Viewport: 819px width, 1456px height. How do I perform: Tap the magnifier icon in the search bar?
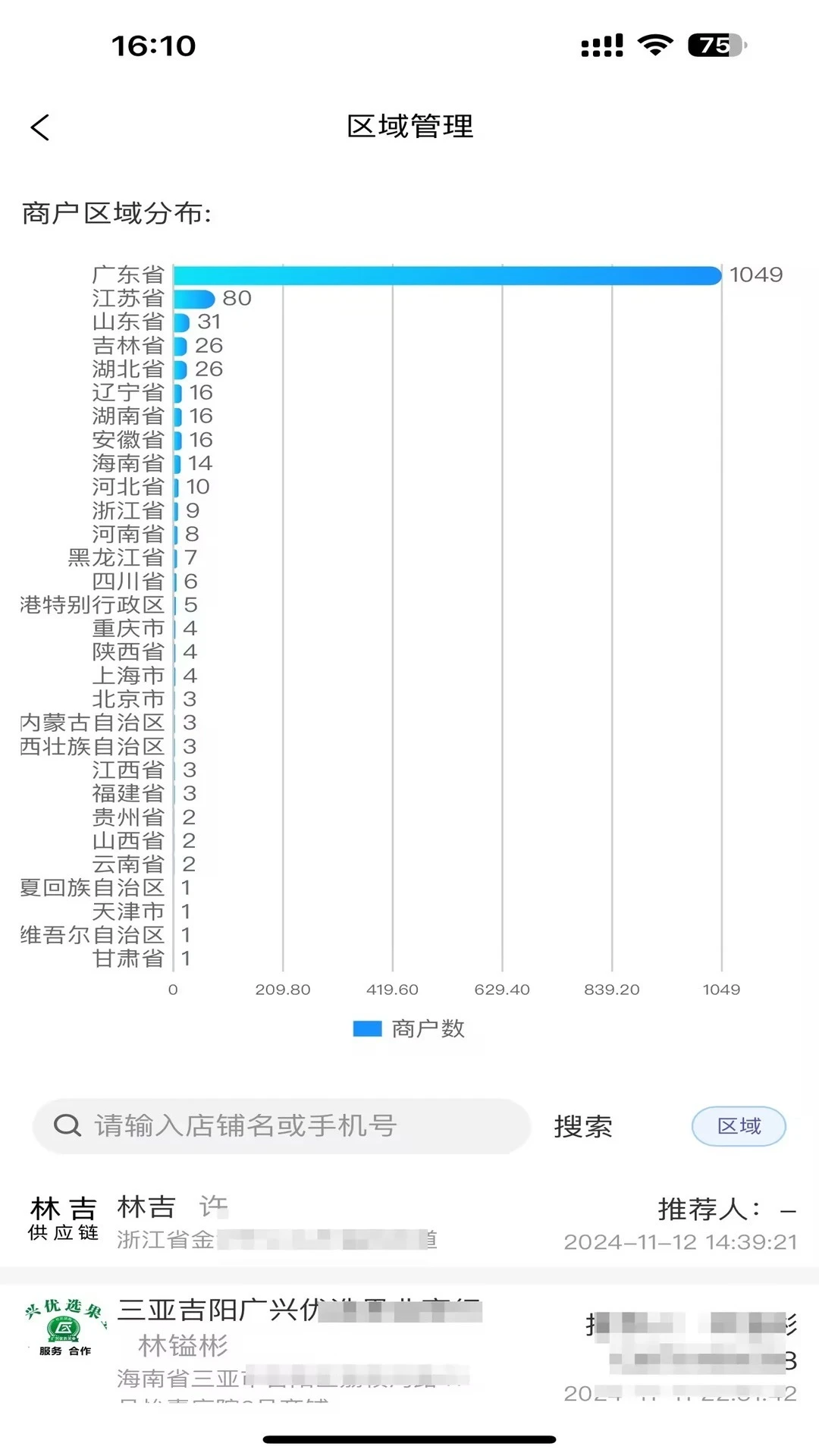click(x=68, y=1125)
